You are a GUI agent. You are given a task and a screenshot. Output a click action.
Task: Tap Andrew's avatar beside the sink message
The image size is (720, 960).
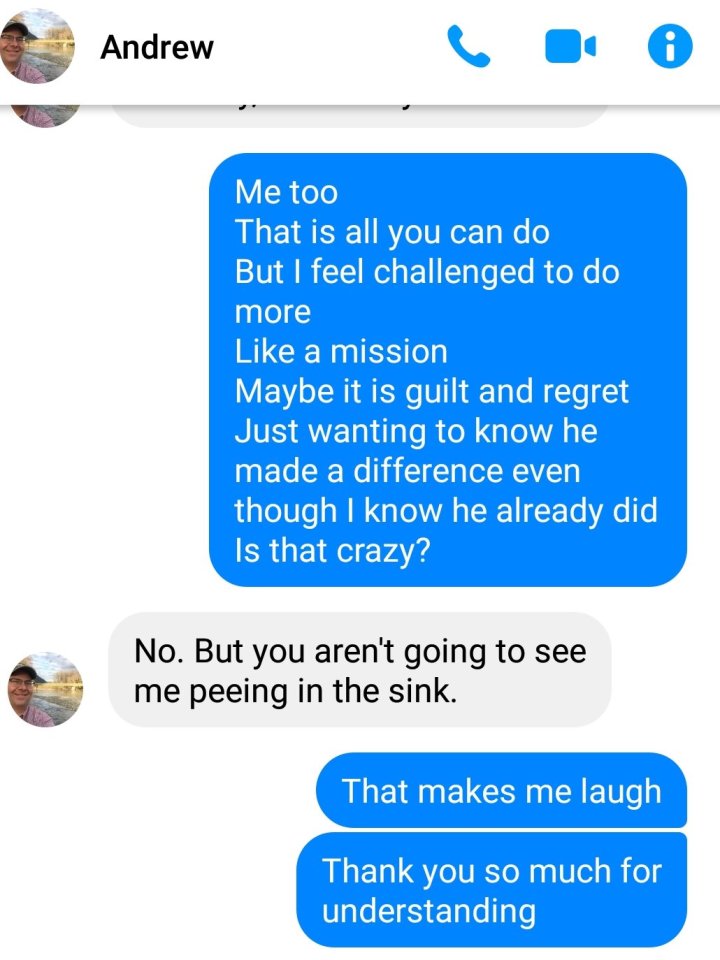[46, 689]
